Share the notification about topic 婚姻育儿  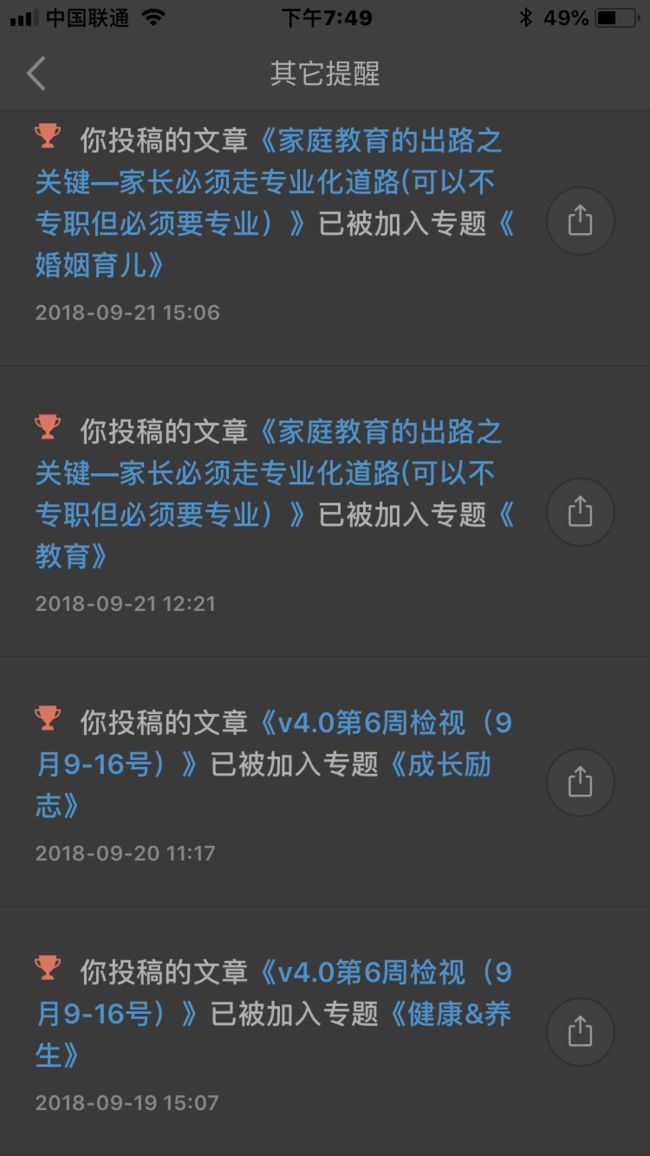[580, 220]
